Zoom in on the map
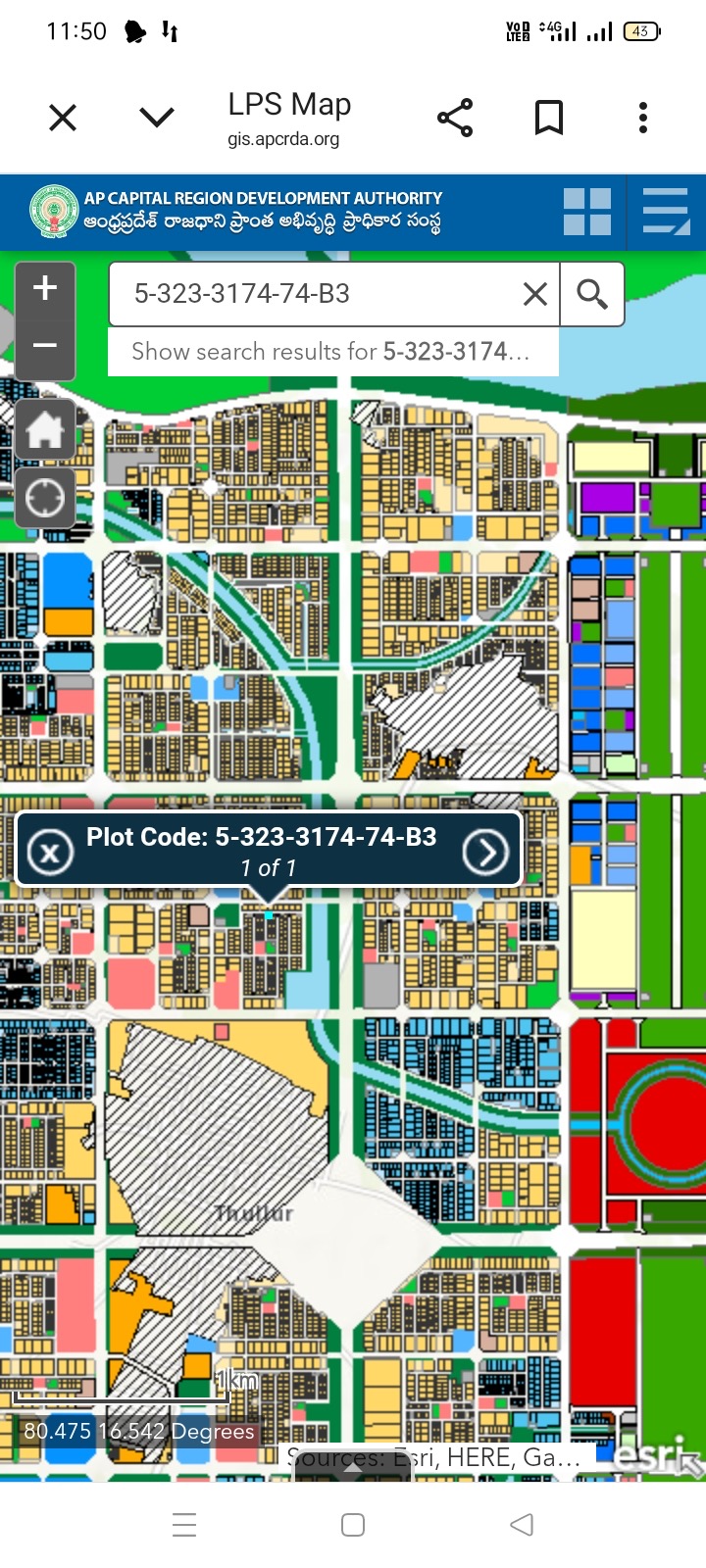 click(x=45, y=289)
